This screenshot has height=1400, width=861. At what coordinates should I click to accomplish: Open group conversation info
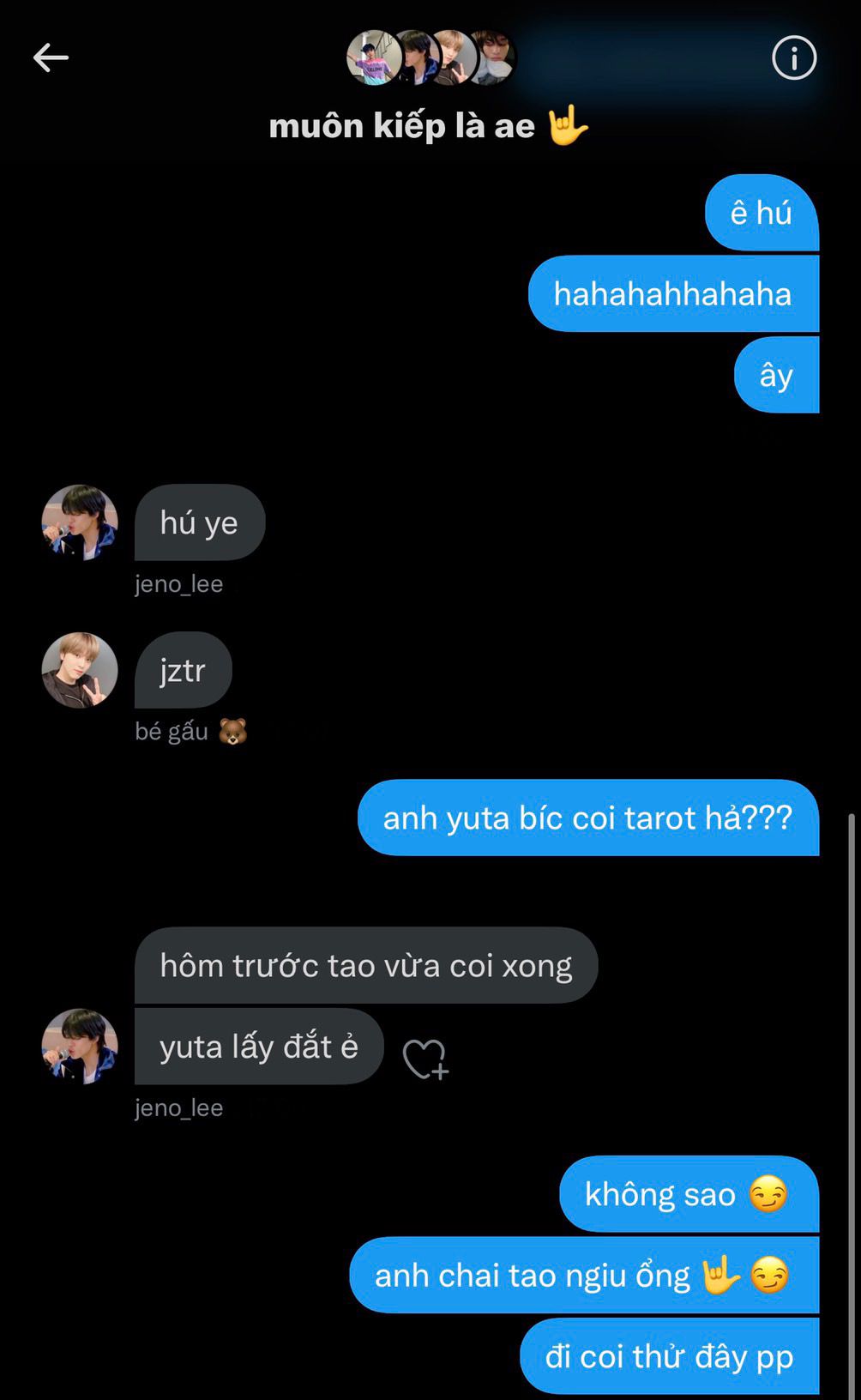click(793, 58)
